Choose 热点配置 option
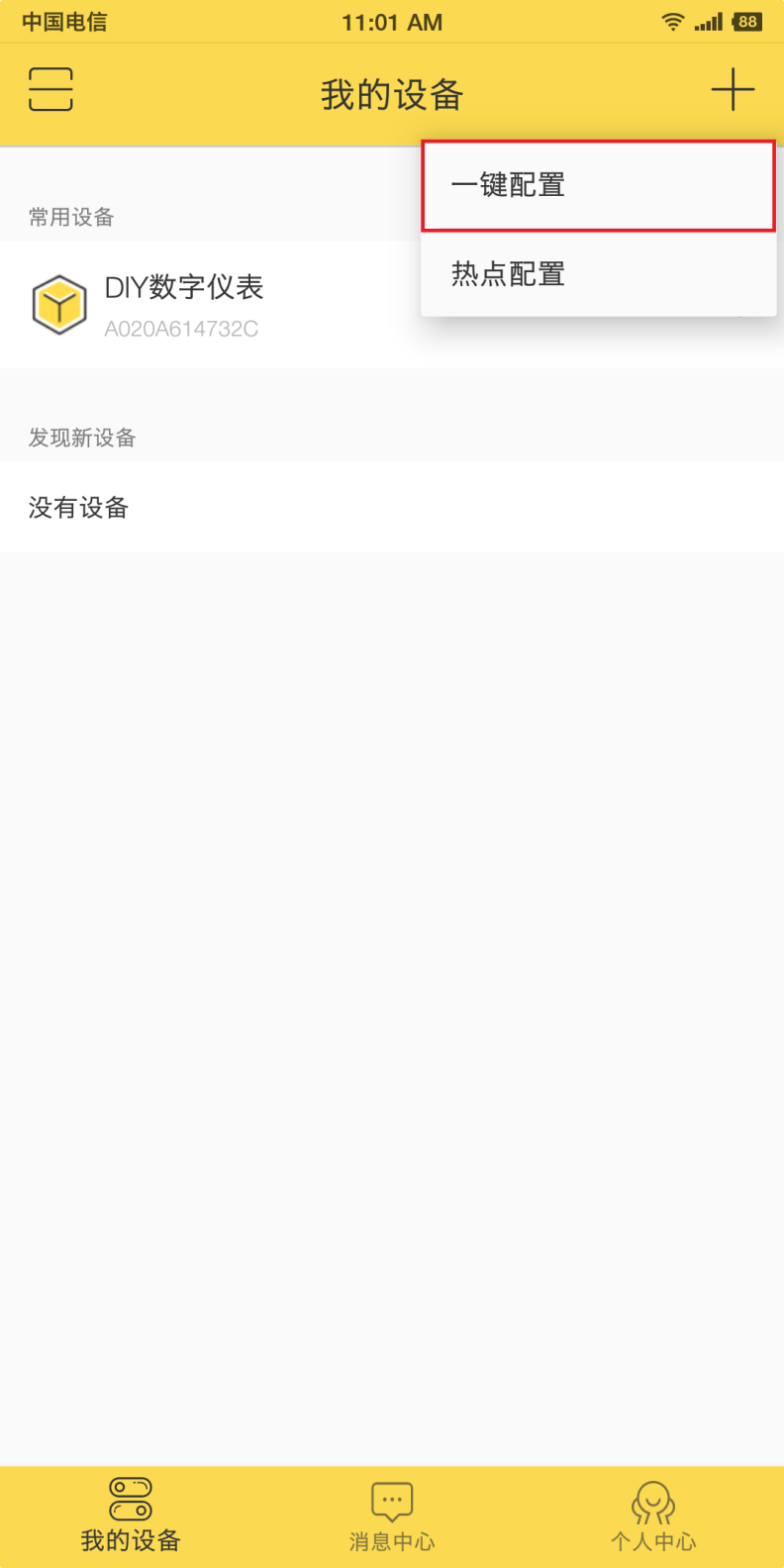Screen dimensions: 784x1568 click(598, 274)
